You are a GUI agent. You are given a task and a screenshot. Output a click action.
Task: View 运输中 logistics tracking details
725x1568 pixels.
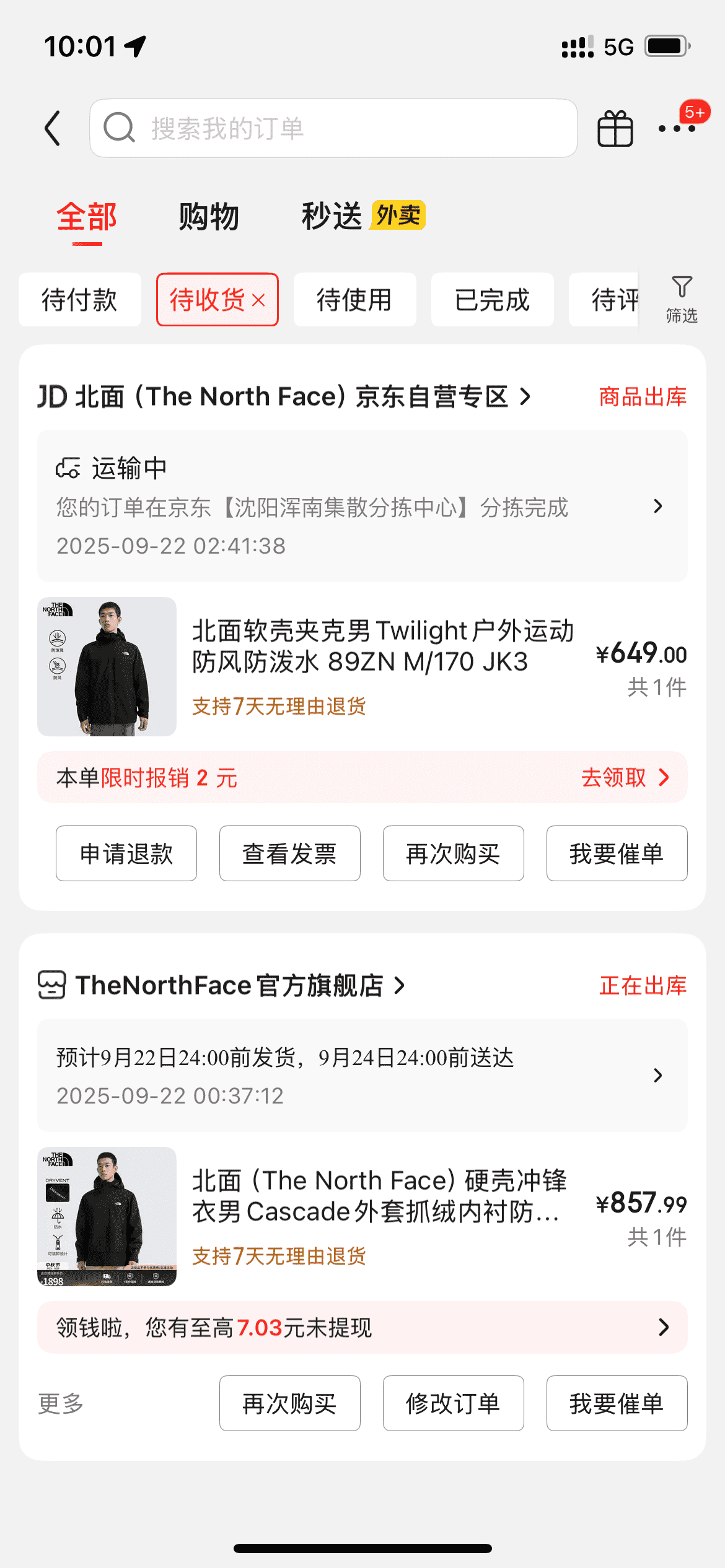pyautogui.click(x=362, y=506)
